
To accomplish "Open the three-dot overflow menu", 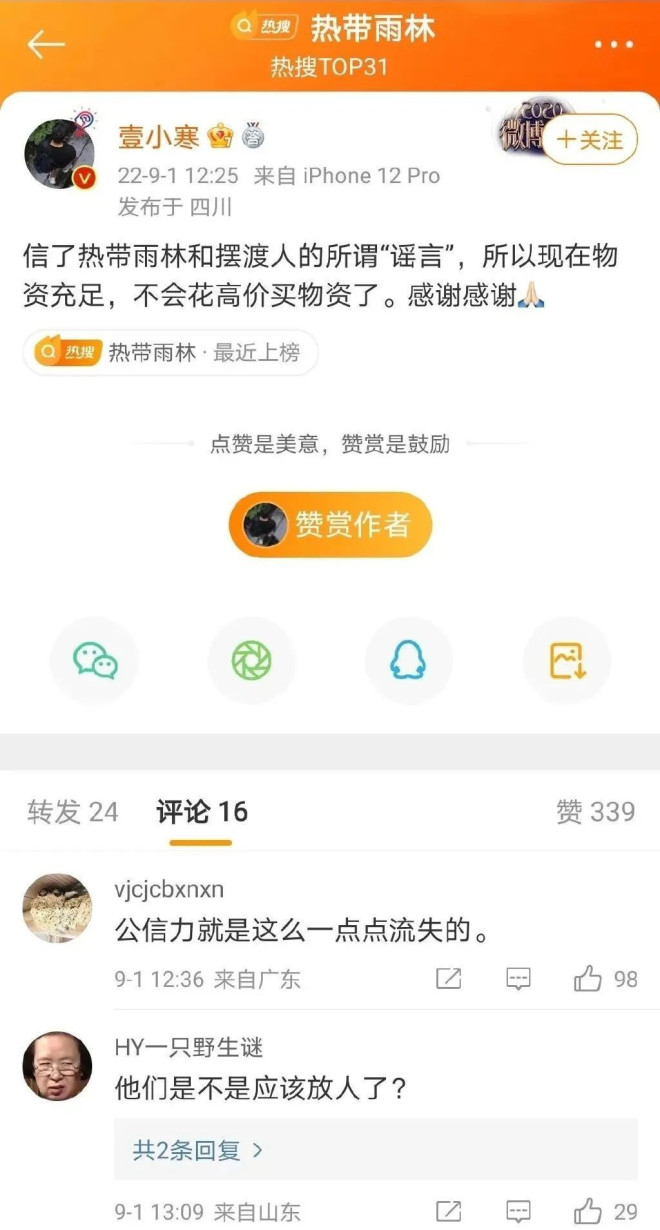I will [x=613, y=45].
